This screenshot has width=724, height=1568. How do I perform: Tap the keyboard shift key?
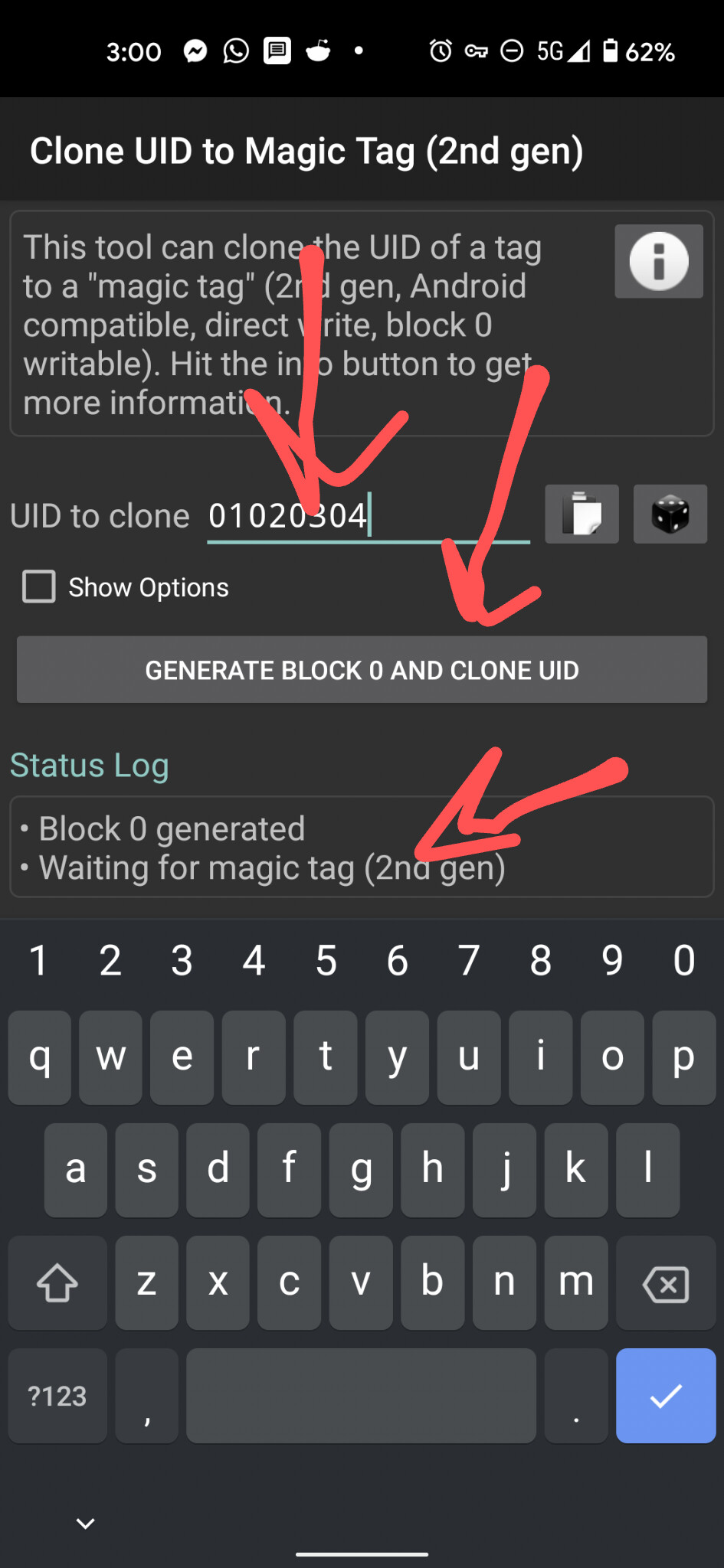click(57, 1282)
